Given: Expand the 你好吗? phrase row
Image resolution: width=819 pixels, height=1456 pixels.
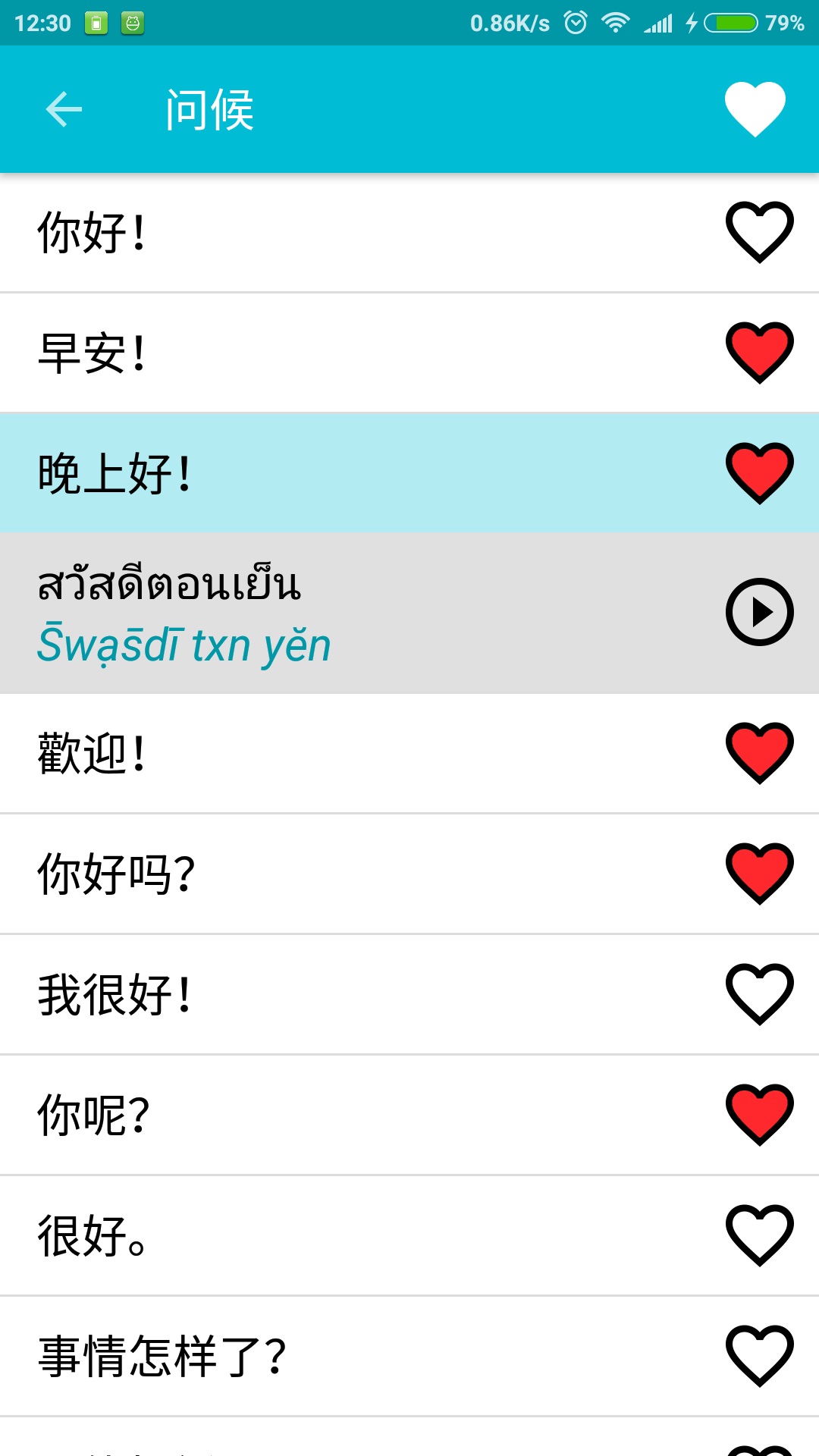Looking at the screenshot, I should pos(303,874).
